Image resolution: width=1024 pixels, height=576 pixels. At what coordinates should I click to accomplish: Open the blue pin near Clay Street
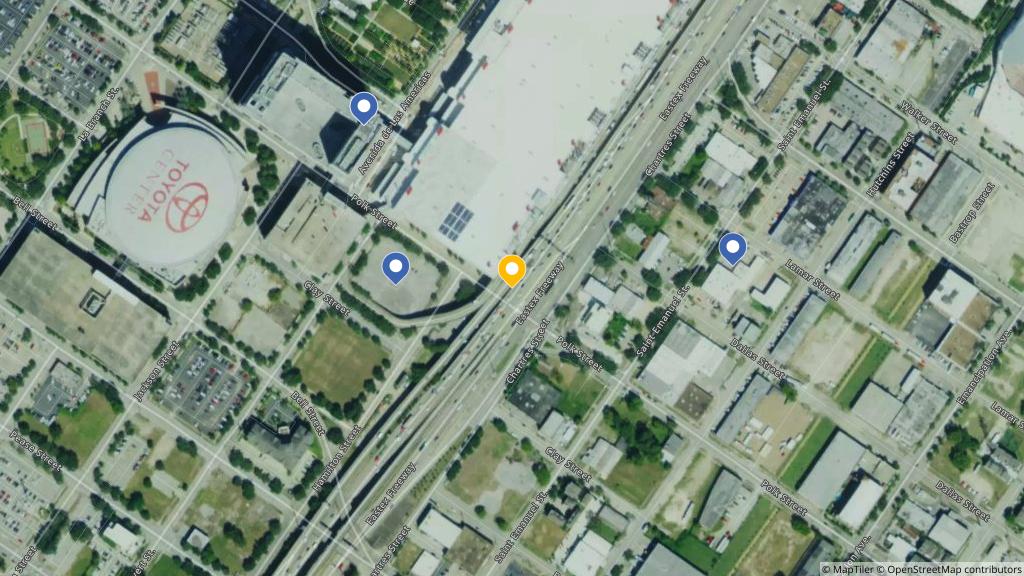(397, 266)
